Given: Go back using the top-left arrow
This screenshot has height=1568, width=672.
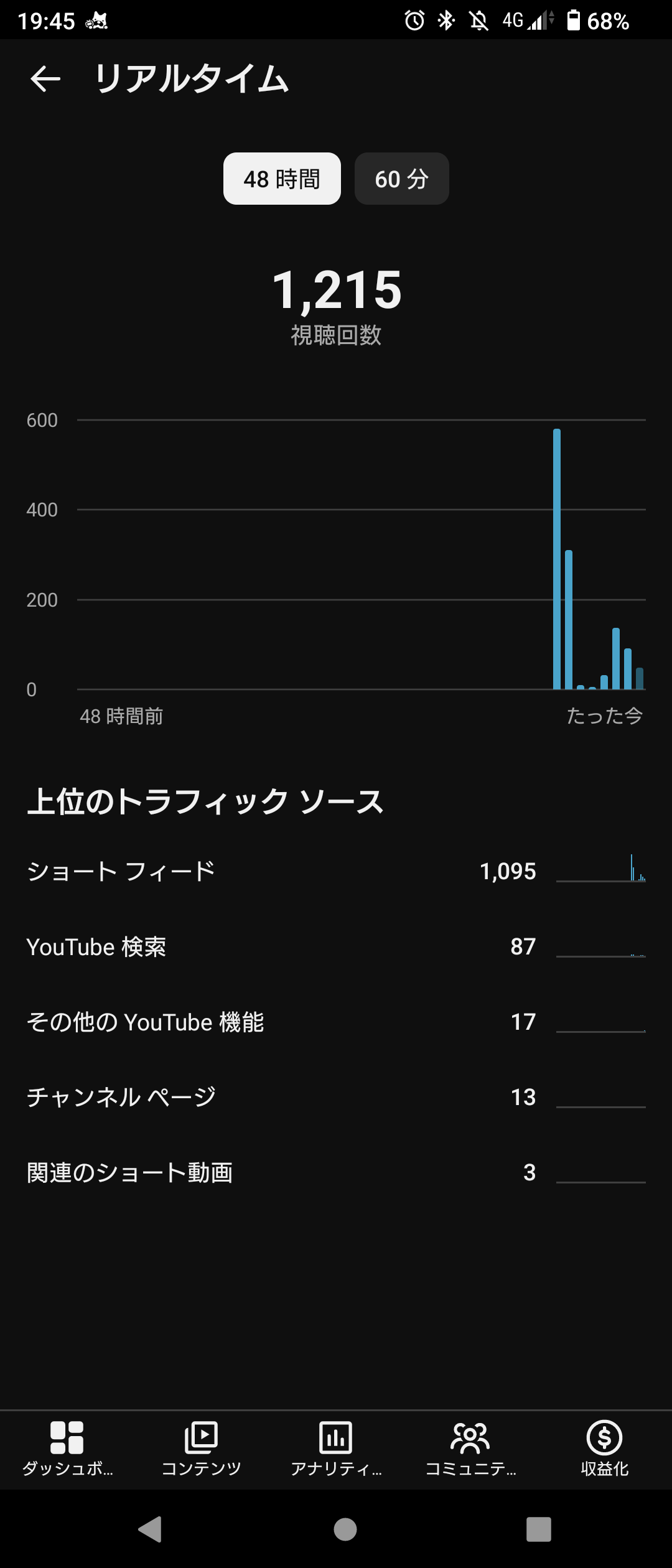Looking at the screenshot, I should [45, 79].
